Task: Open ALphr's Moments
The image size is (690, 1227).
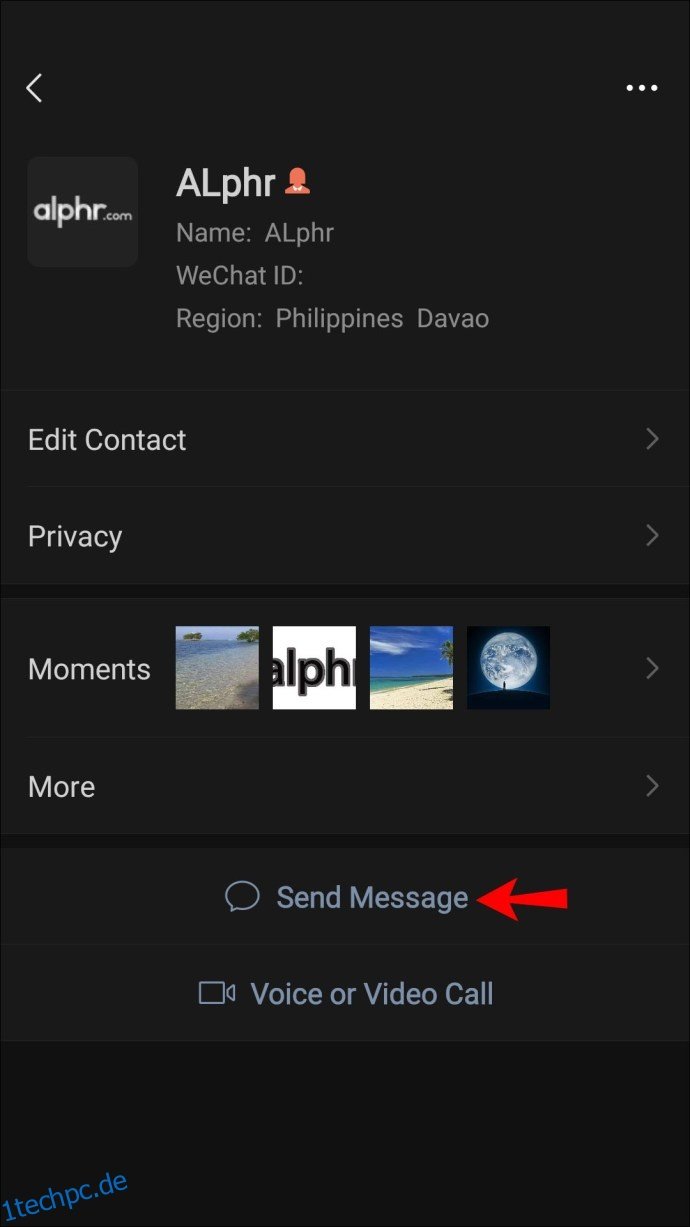Action: coord(345,668)
